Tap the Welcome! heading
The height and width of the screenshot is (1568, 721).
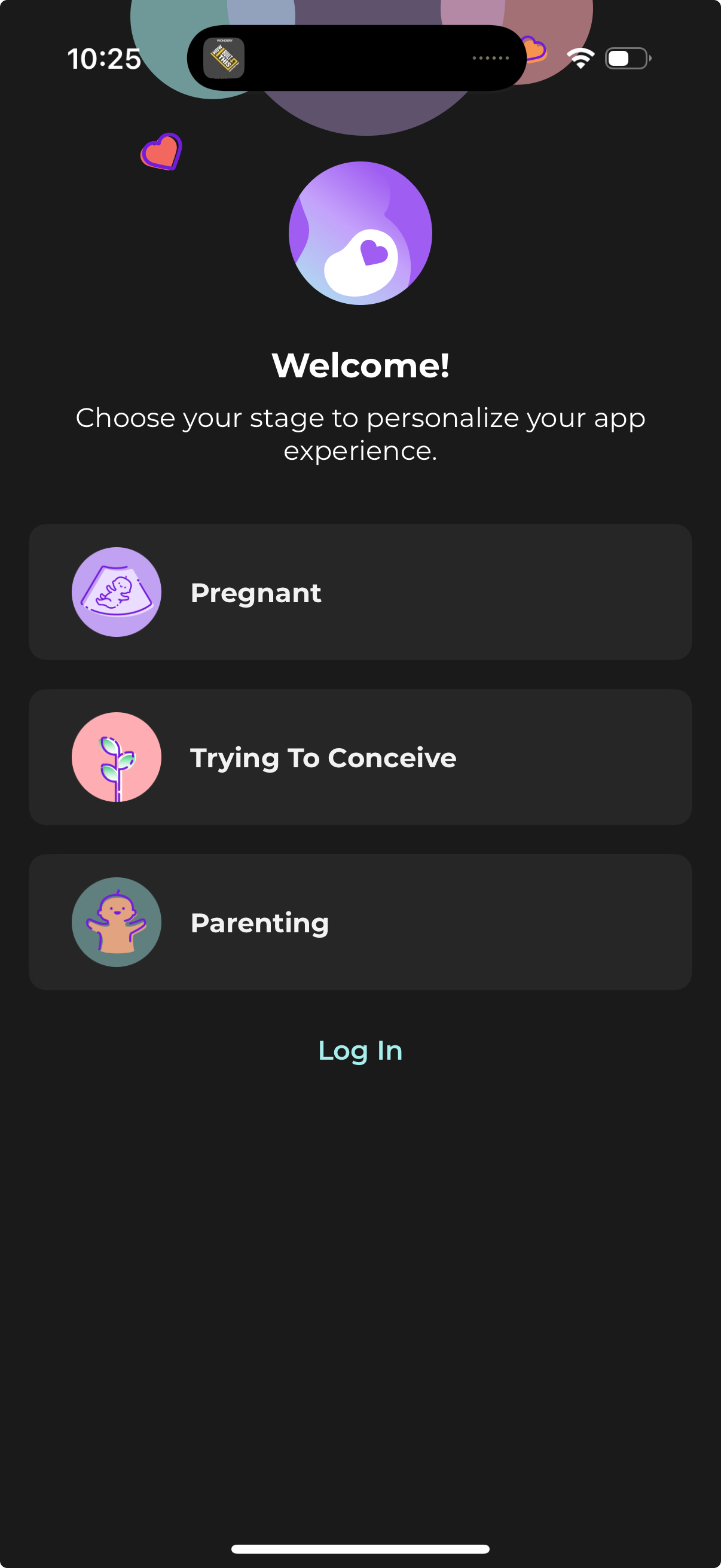pos(360,366)
